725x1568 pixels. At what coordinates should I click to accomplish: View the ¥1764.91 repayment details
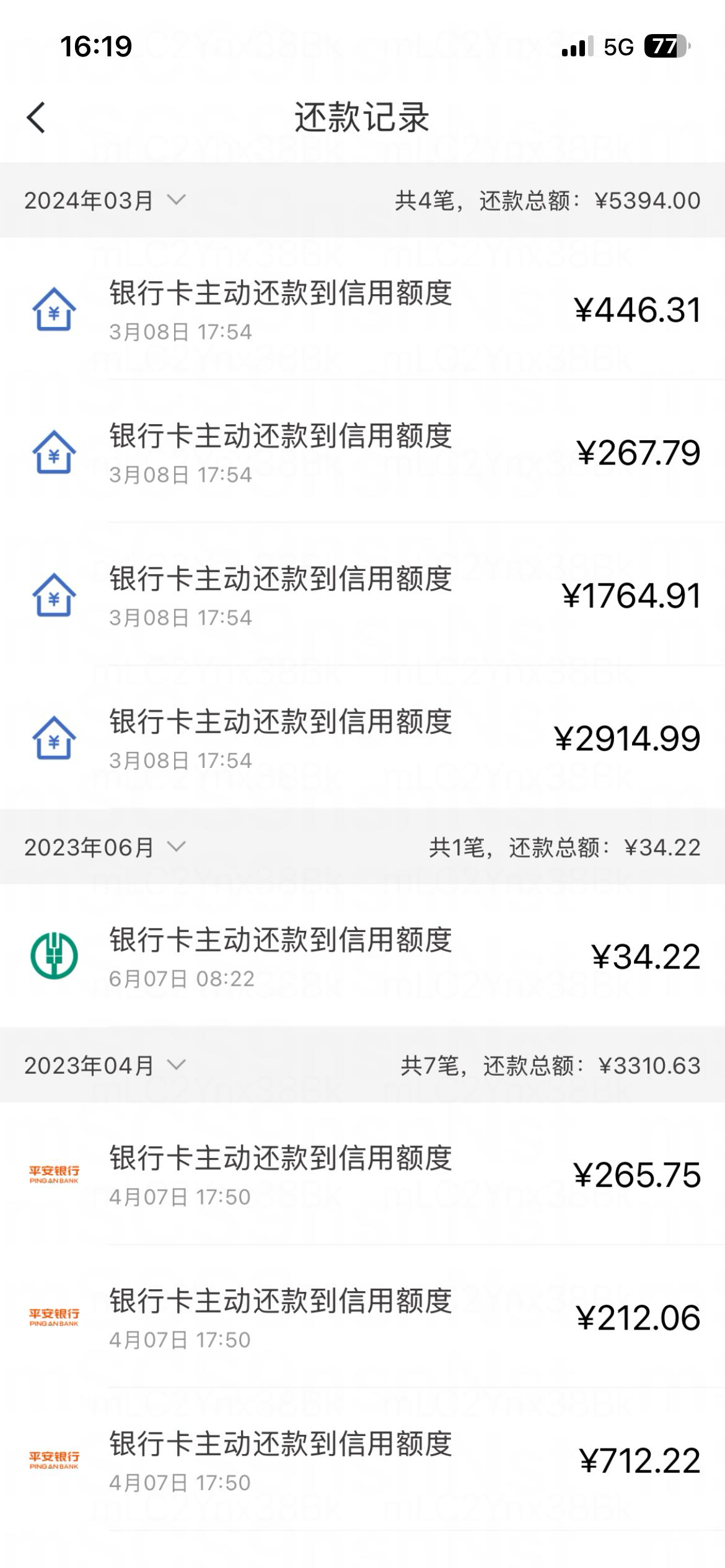pyautogui.click(x=362, y=596)
